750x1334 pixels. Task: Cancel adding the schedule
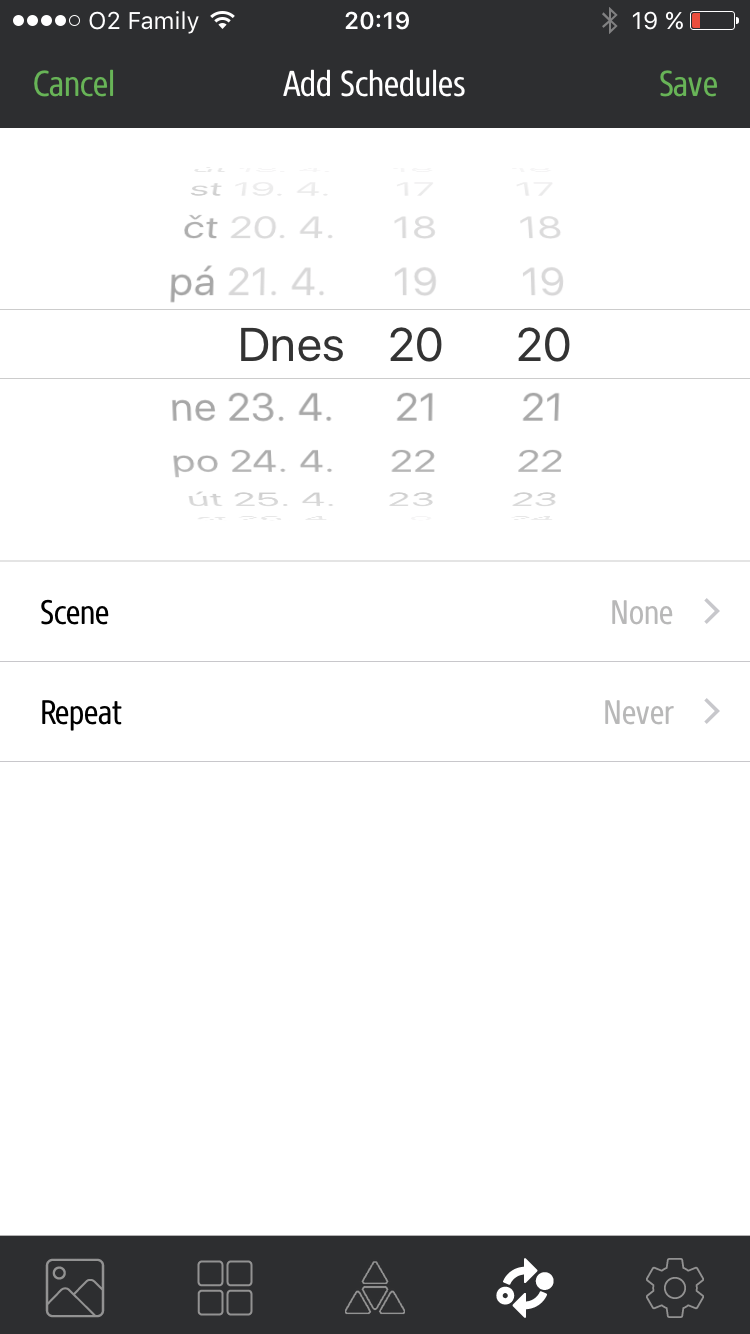coord(74,84)
